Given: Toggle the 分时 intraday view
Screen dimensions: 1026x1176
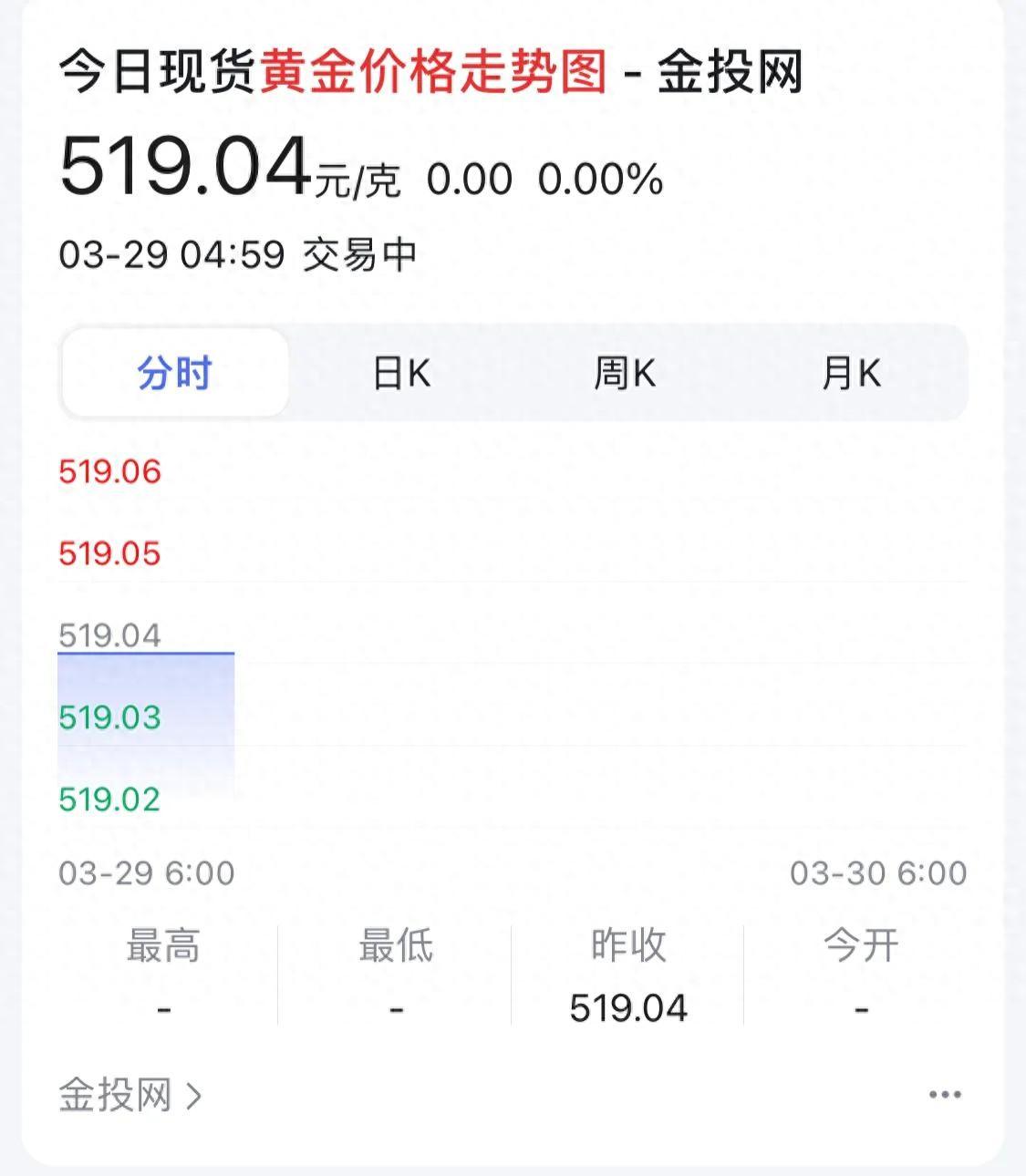Looking at the screenshot, I should tap(174, 372).
